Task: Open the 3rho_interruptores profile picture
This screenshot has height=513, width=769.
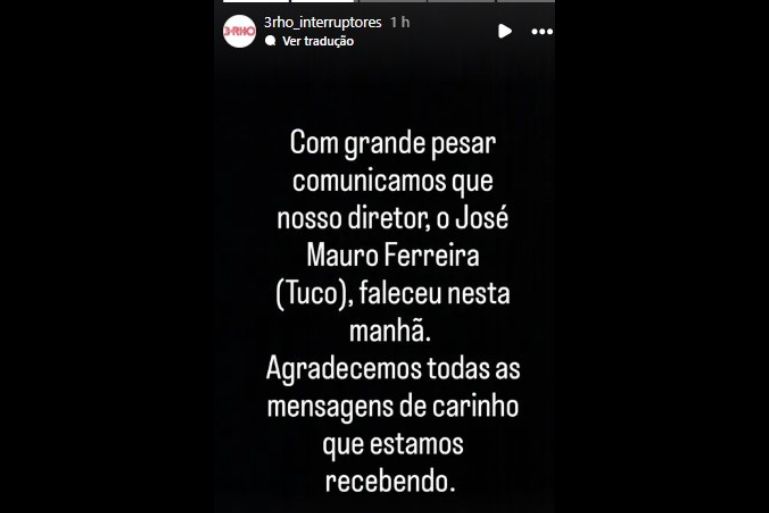Action: pos(239,31)
